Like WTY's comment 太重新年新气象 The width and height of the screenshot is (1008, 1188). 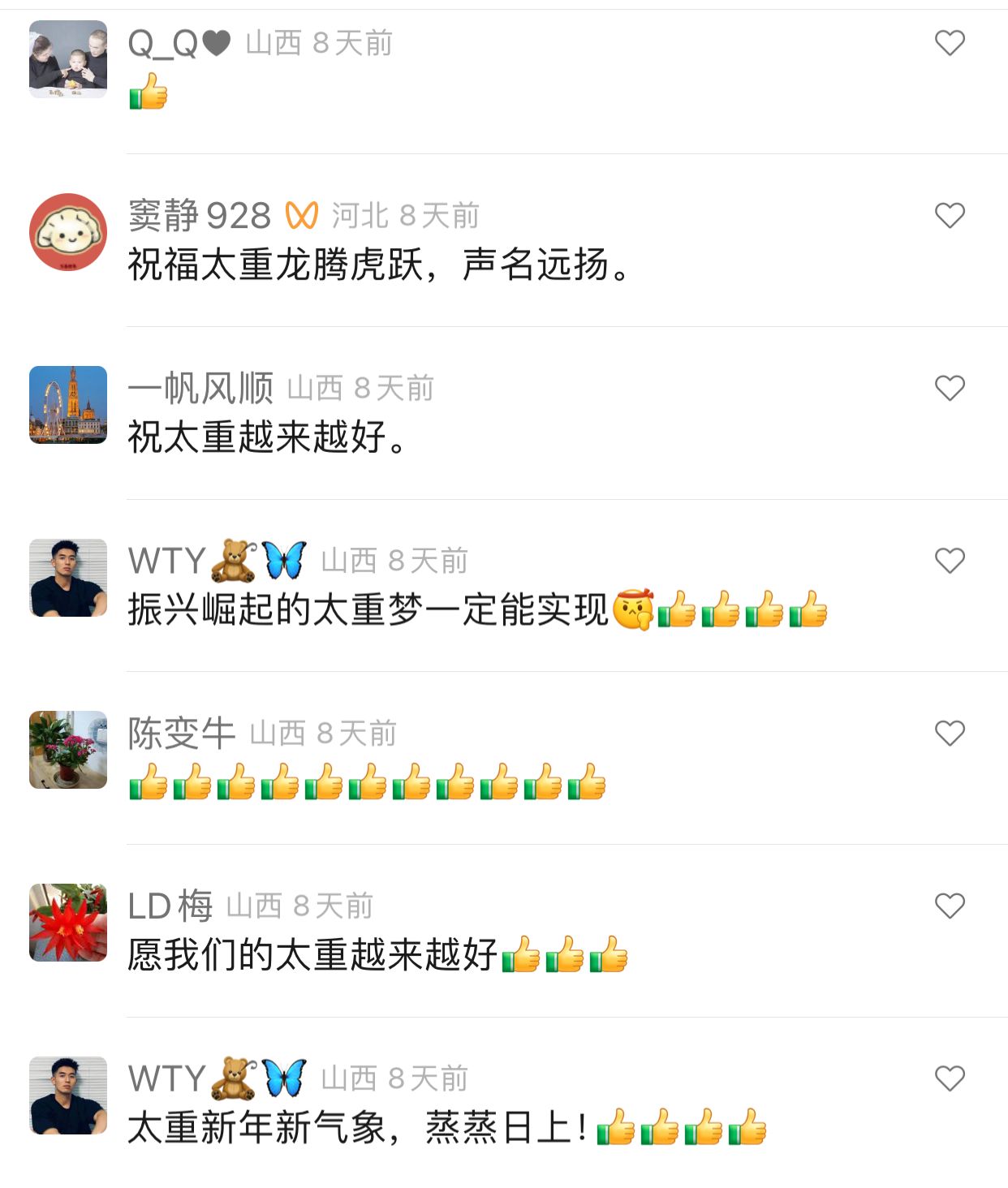click(x=949, y=1078)
